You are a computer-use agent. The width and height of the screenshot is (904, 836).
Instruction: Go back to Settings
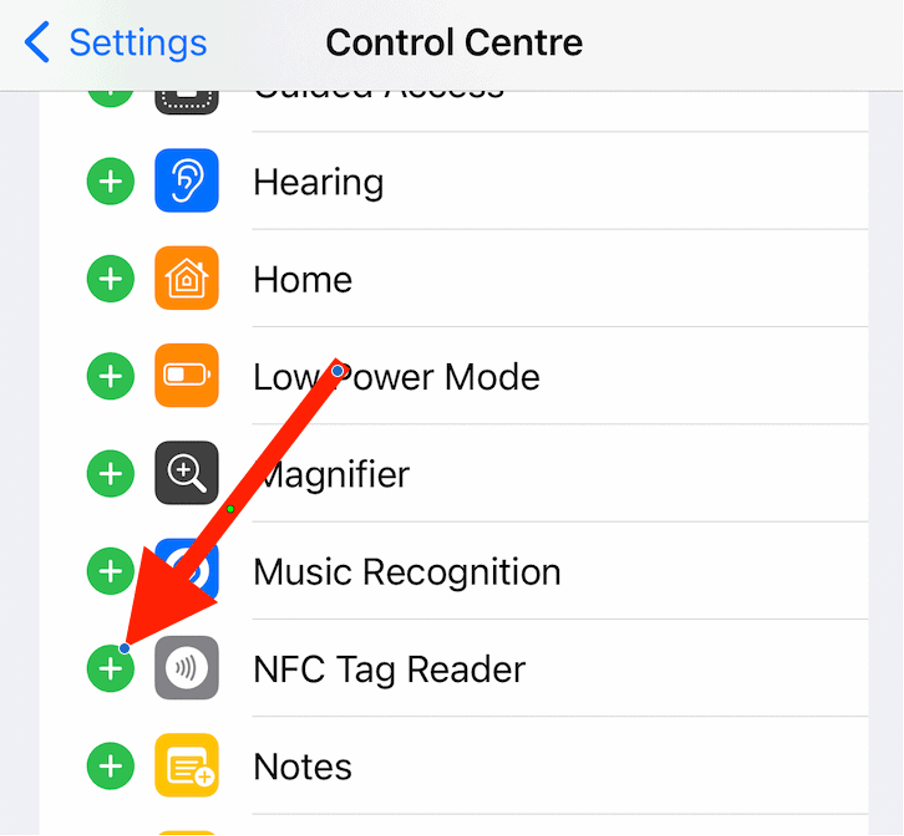pos(115,43)
